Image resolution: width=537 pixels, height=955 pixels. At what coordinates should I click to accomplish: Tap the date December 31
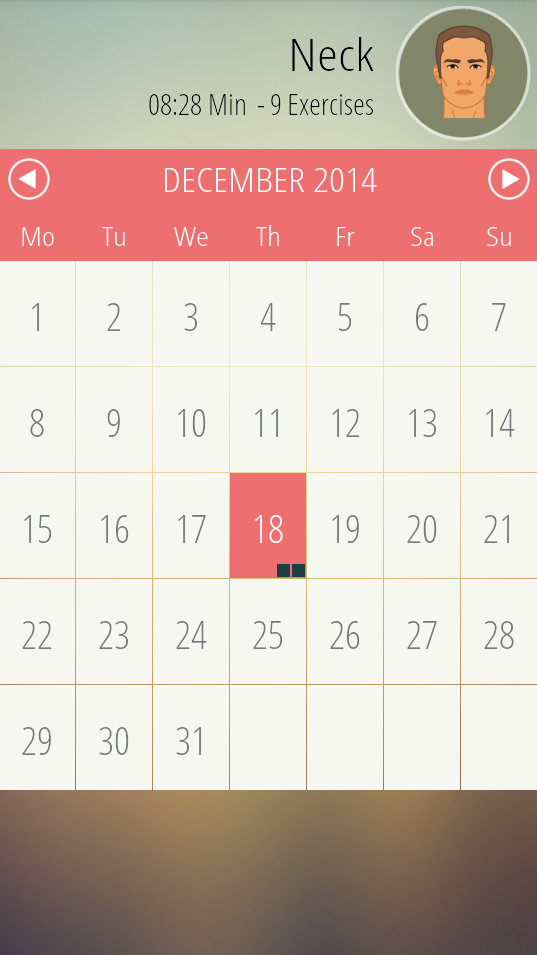click(x=191, y=738)
